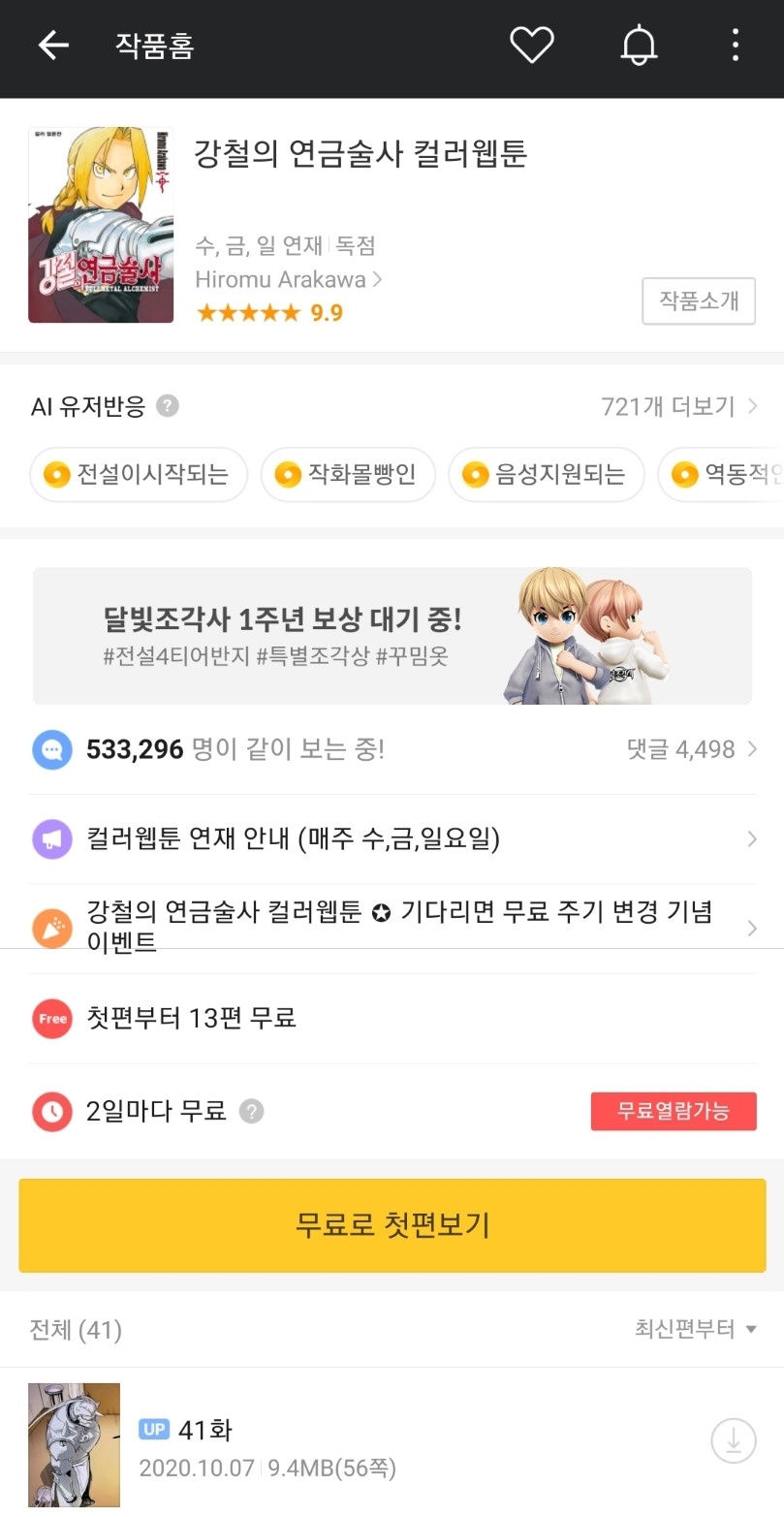Select the 작화몰빵인 reaction chip
Screen dimensions: 784x1517
point(348,475)
